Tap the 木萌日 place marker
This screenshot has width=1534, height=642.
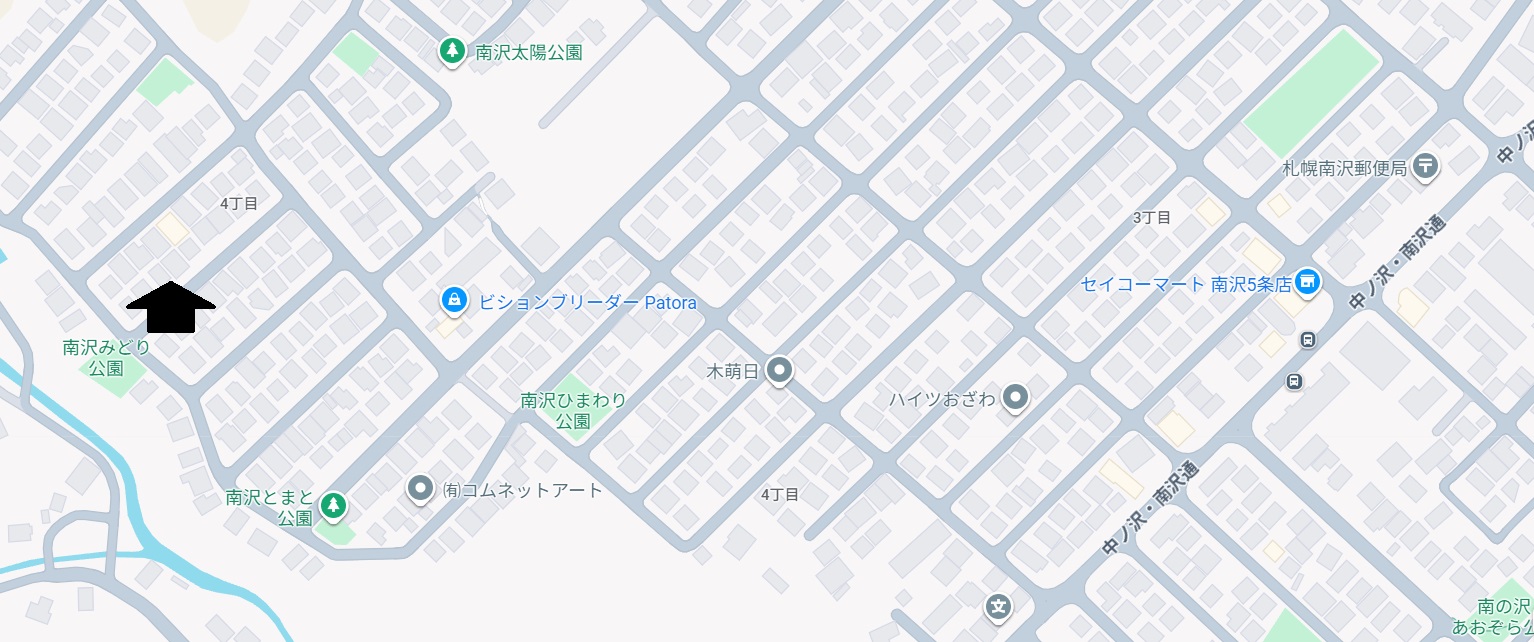(x=779, y=371)
